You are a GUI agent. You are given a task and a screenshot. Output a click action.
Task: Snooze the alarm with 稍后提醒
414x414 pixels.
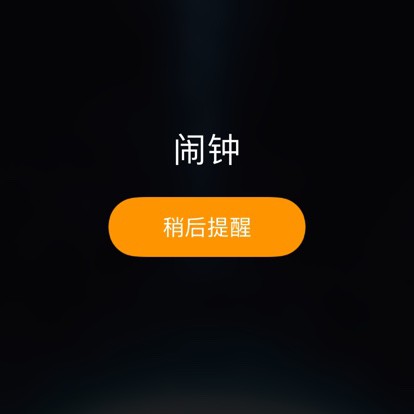(207, 227)
